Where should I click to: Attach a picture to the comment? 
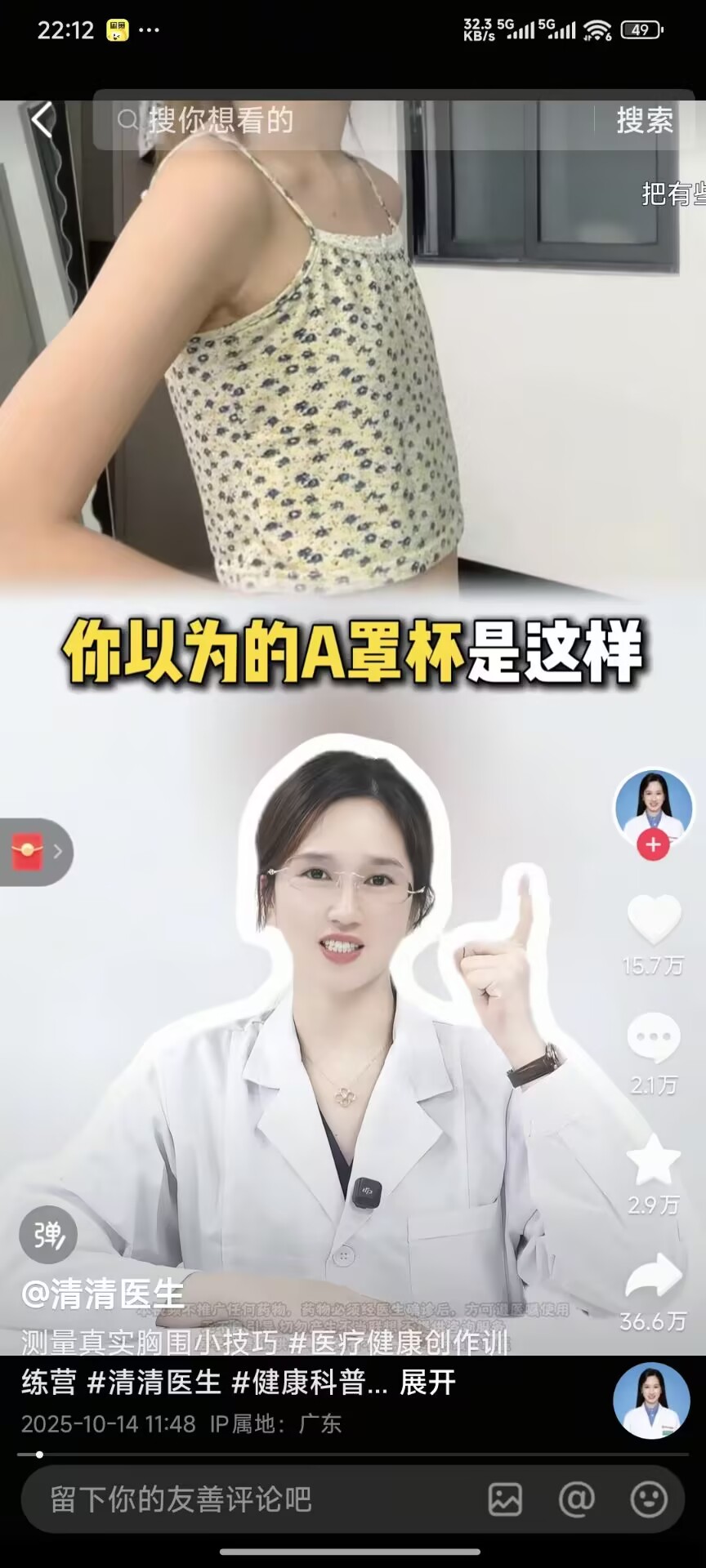coord(505,1499)
